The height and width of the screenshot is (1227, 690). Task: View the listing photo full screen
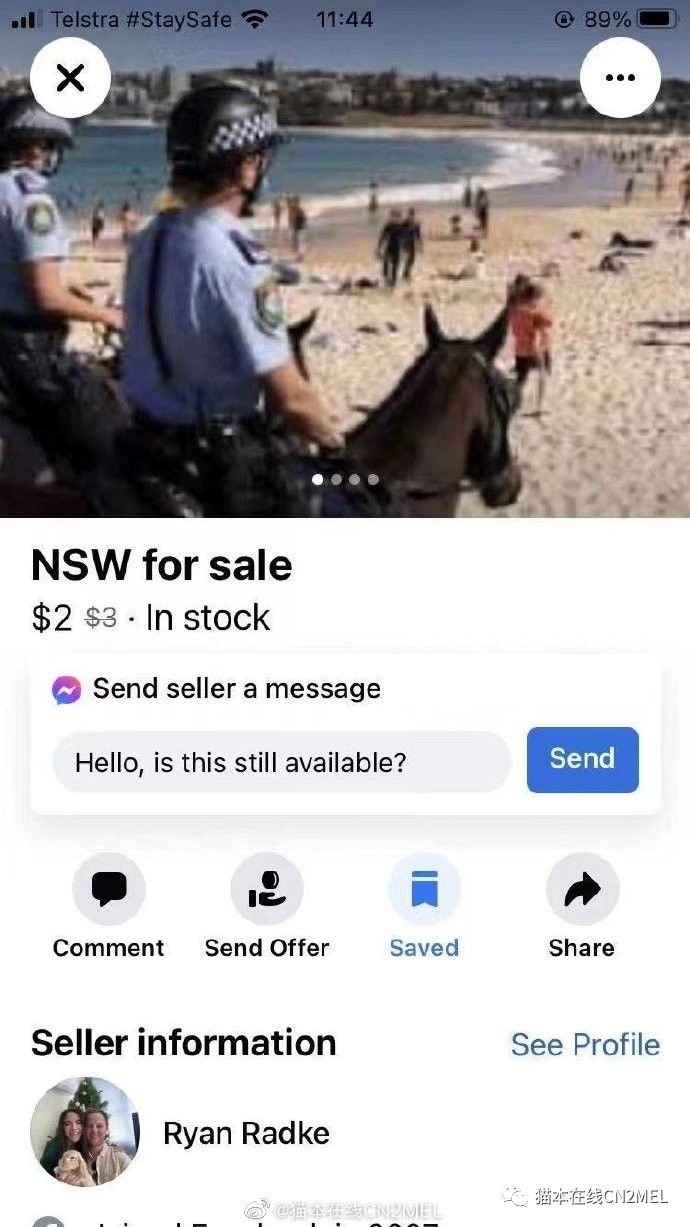pos(400,300)
